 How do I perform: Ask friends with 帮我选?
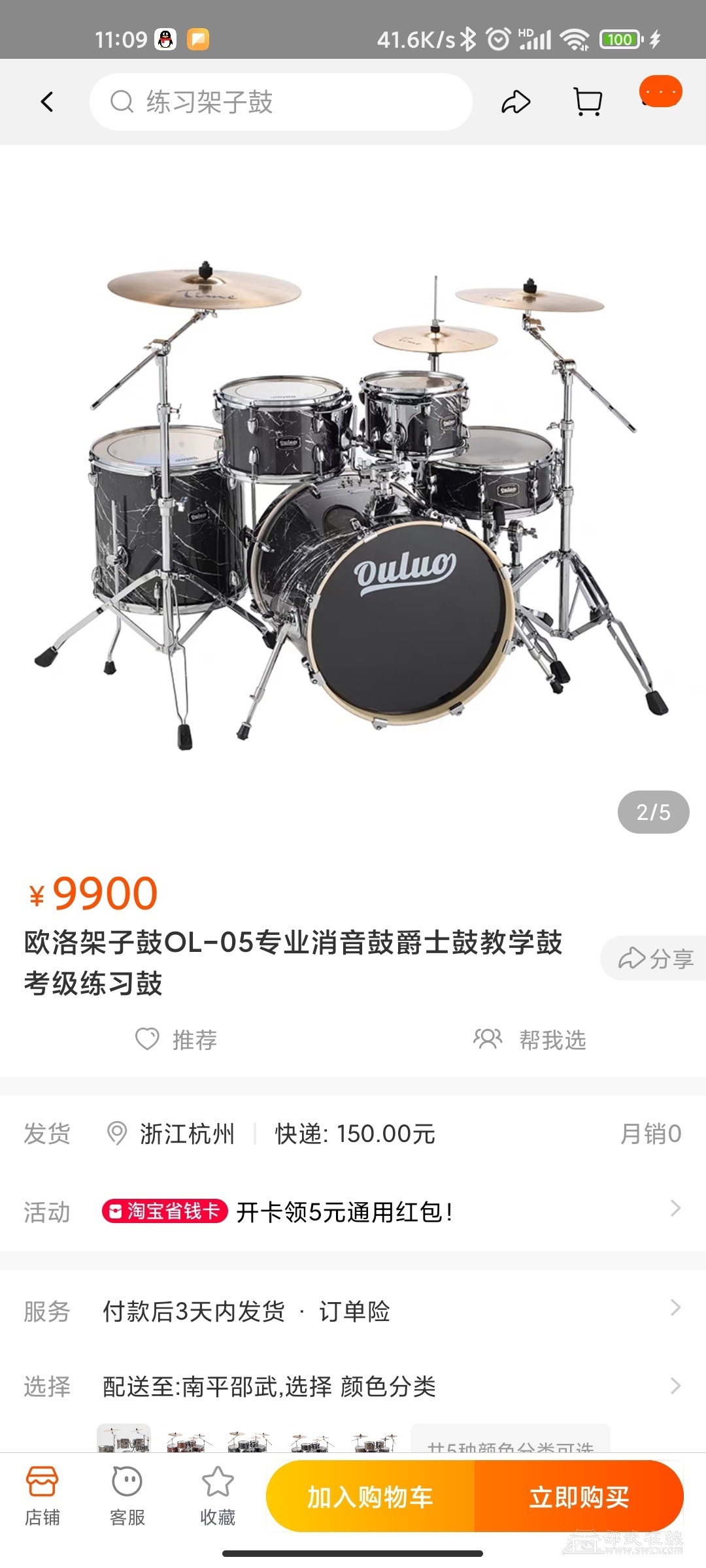point(530,1039)
